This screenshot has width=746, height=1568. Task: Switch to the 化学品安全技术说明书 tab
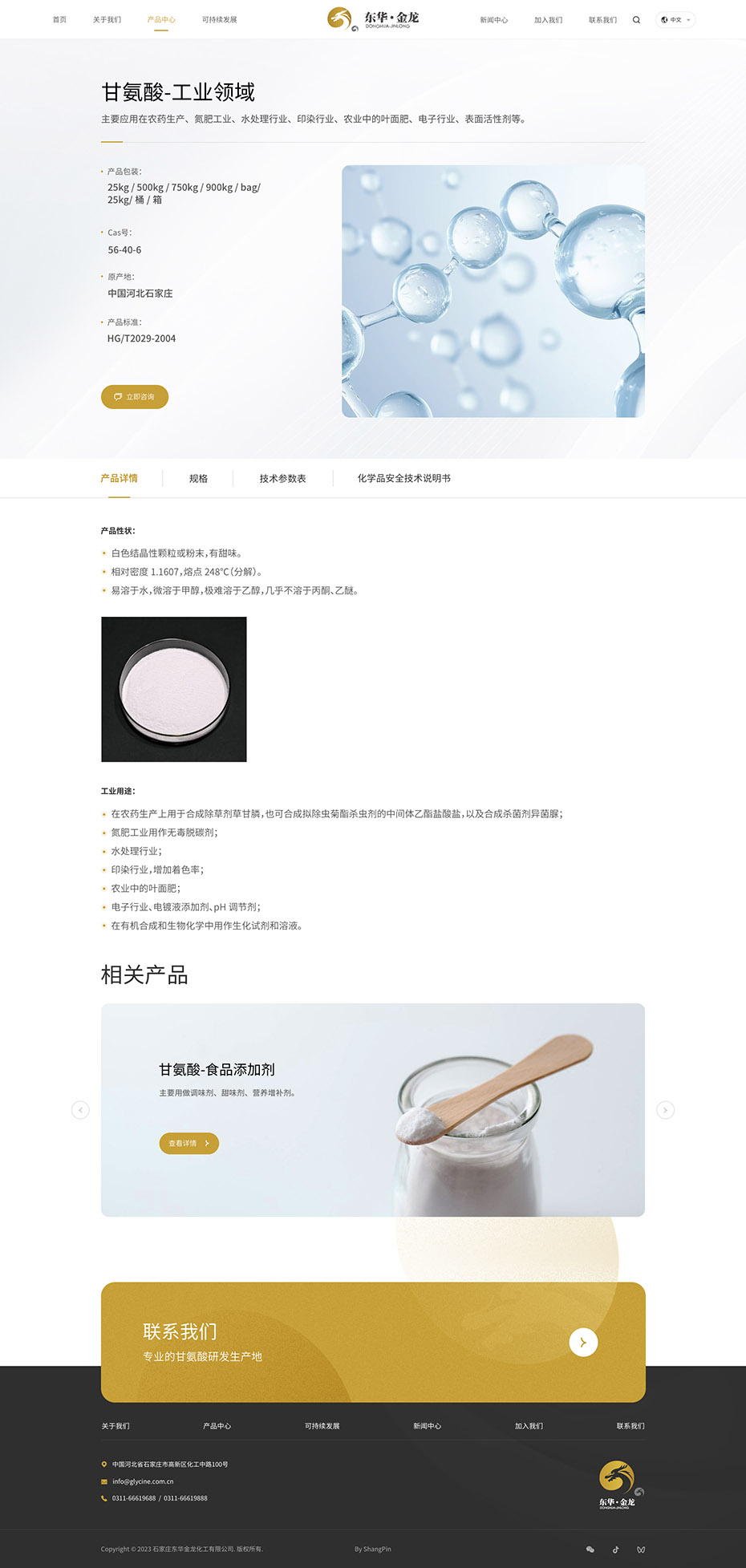click(403, 479)
